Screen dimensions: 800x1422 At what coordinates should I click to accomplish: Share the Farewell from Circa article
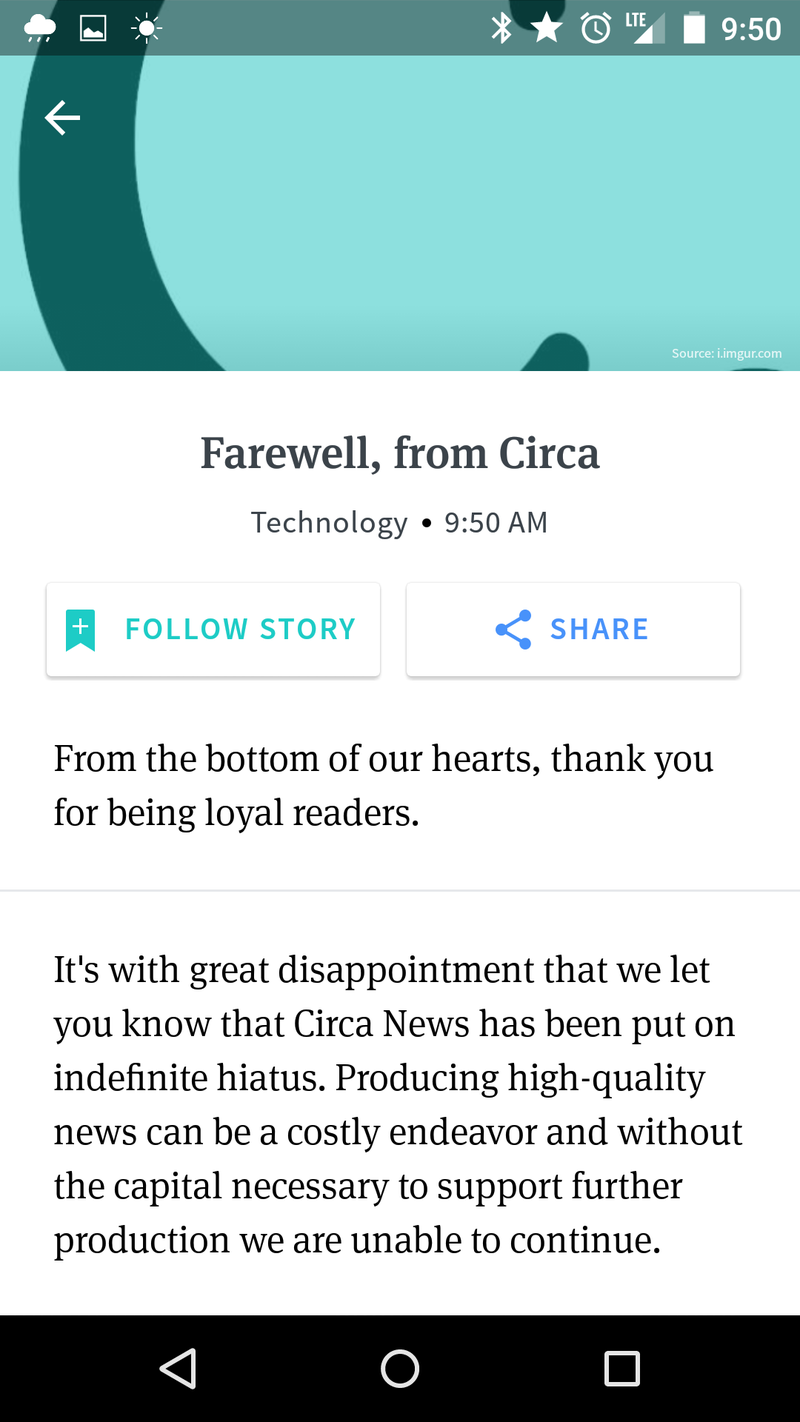click(573, 630)
